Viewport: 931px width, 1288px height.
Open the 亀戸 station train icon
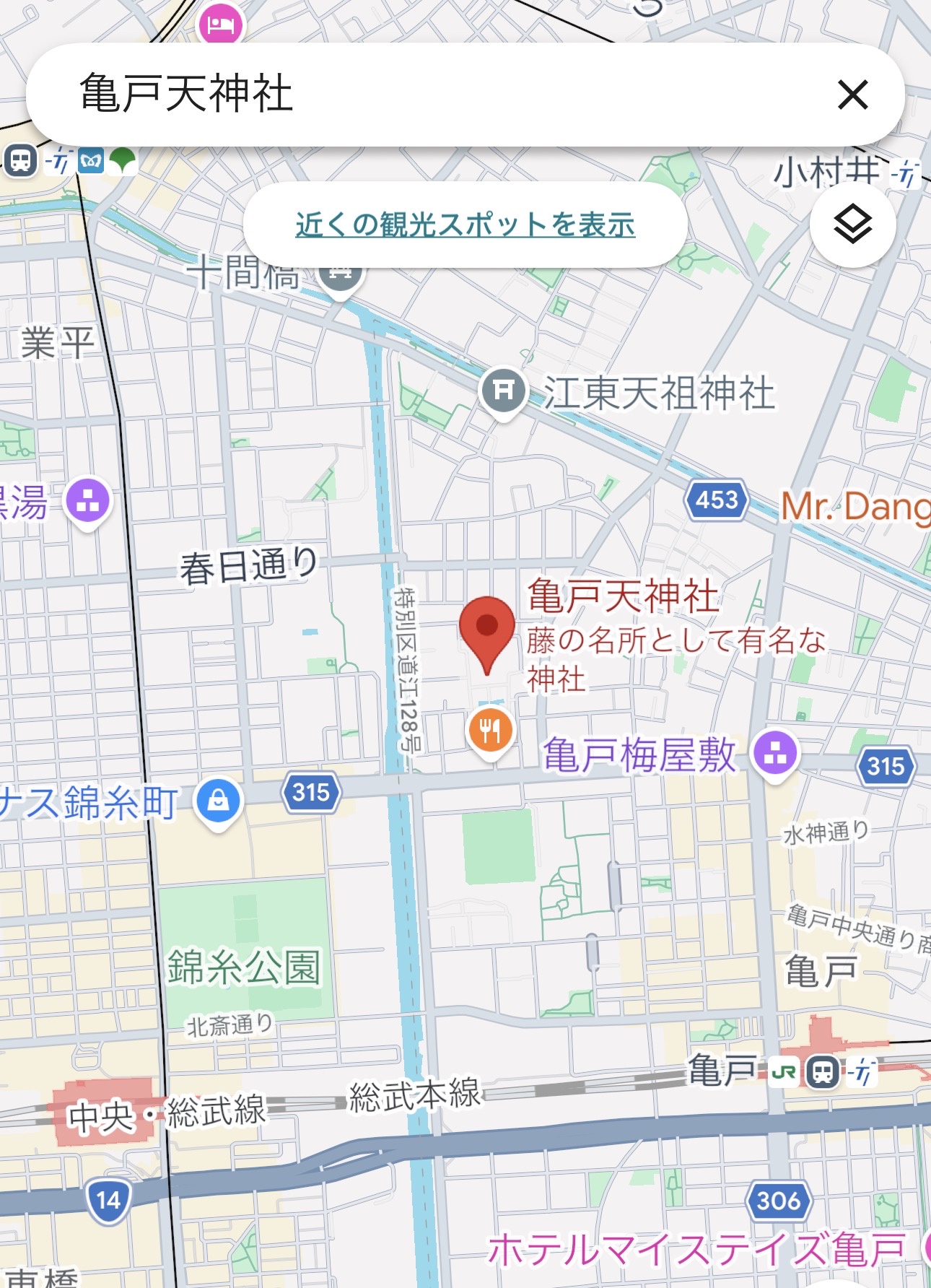[823, 1071]
